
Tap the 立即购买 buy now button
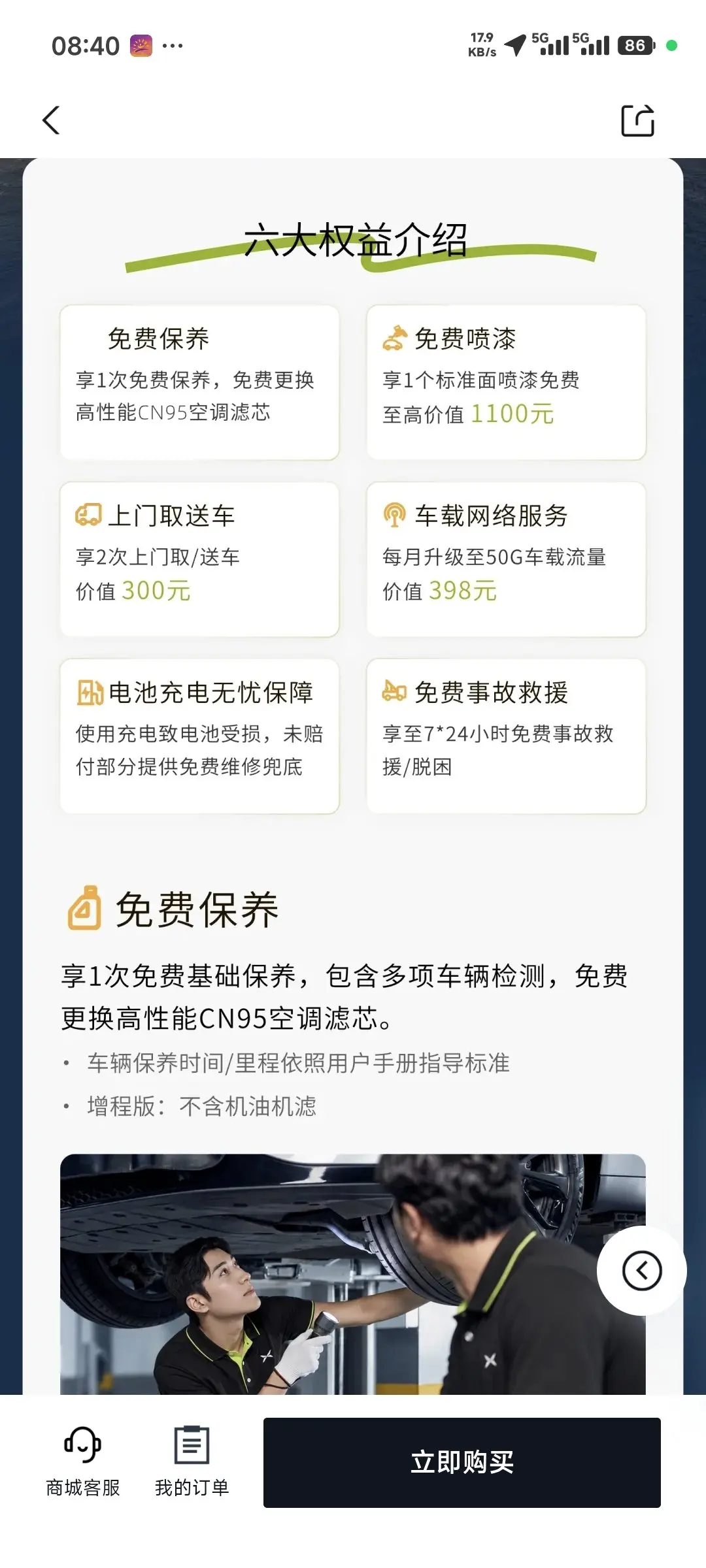point(462,1463)
